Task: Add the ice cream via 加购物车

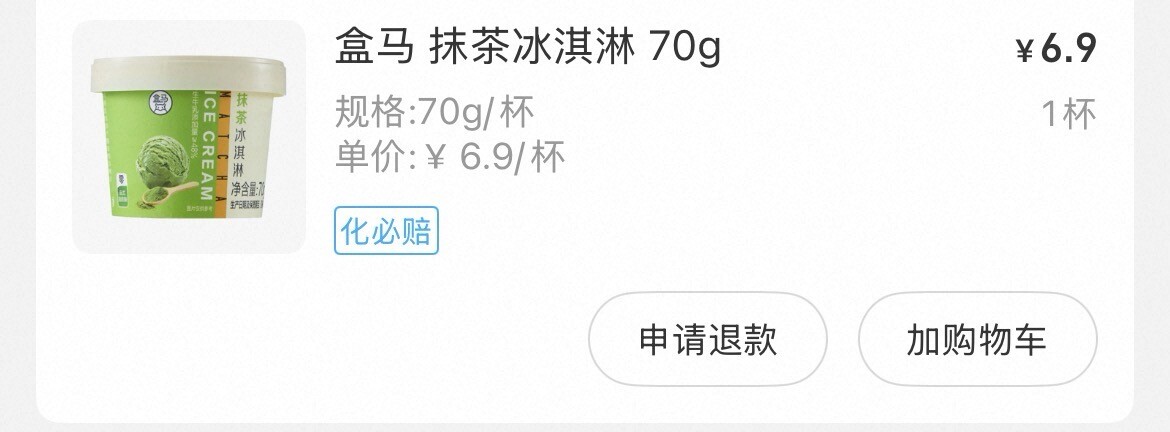Action: [977, 340]
